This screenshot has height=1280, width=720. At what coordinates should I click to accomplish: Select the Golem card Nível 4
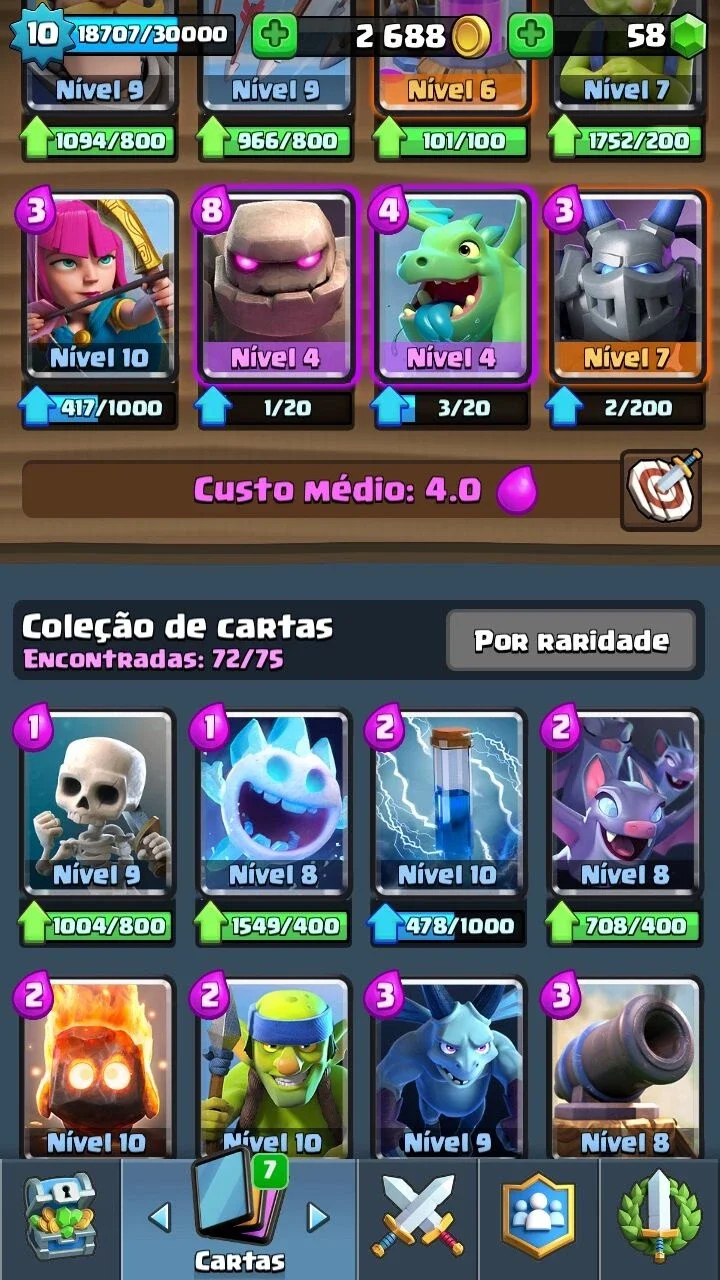click(x=275, y=288)
